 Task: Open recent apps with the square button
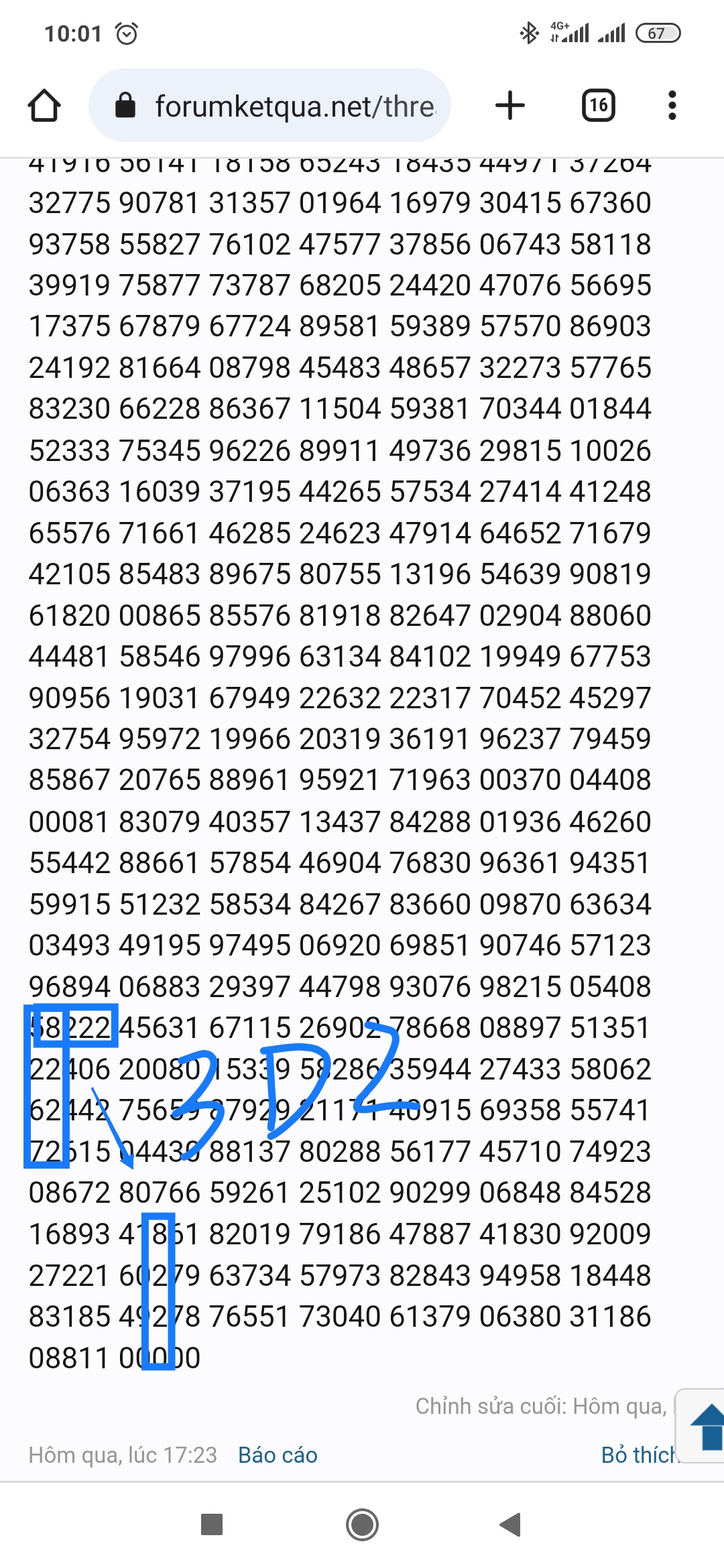tap(212, 1524)
